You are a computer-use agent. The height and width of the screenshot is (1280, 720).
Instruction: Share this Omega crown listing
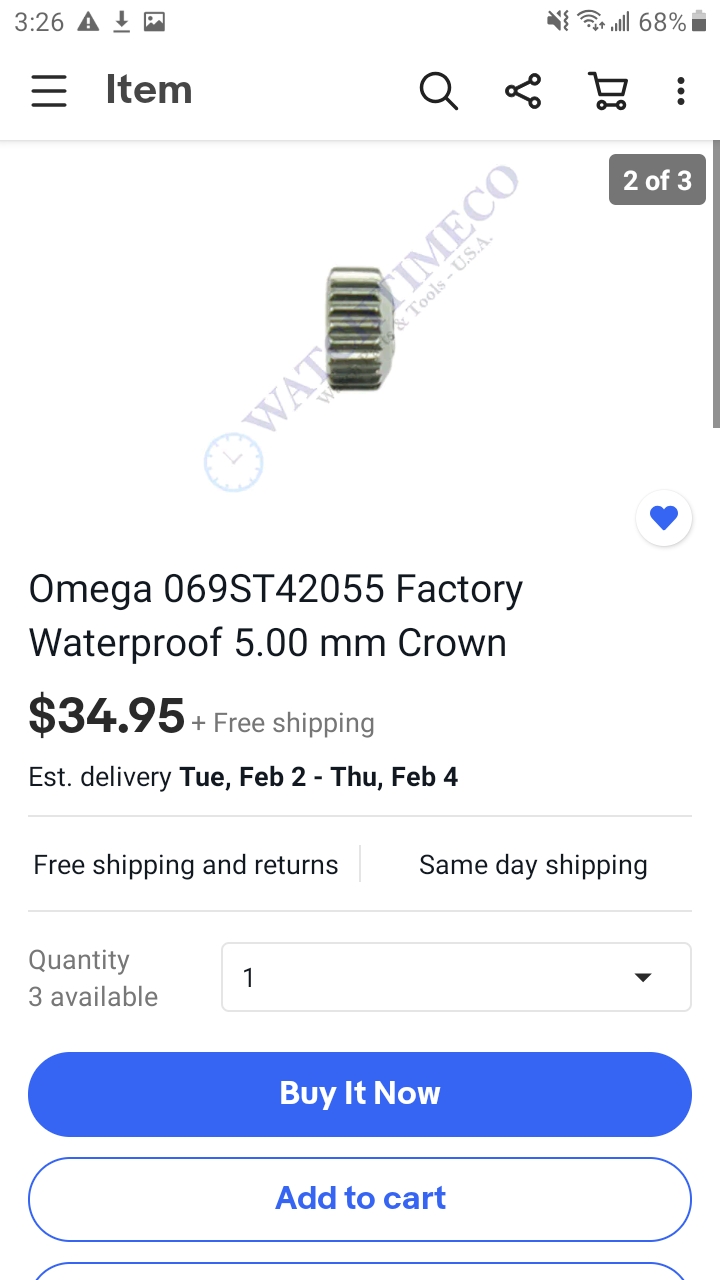[x=523, y=91]
